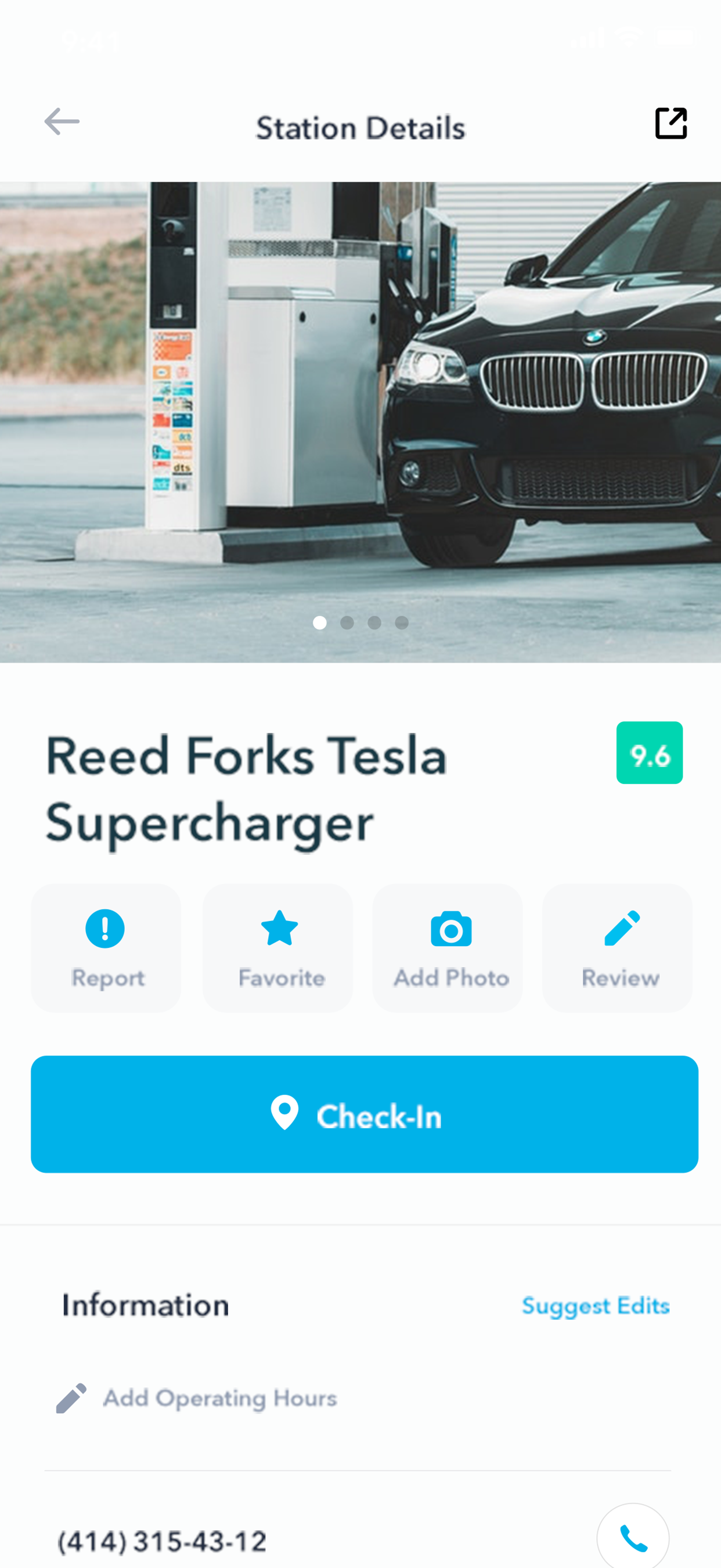The width and height of the screenshot is (721, 1568).
Task: Check in at Reed Forks Tesla Supercharger
Action: click(x=364, y=1114)
